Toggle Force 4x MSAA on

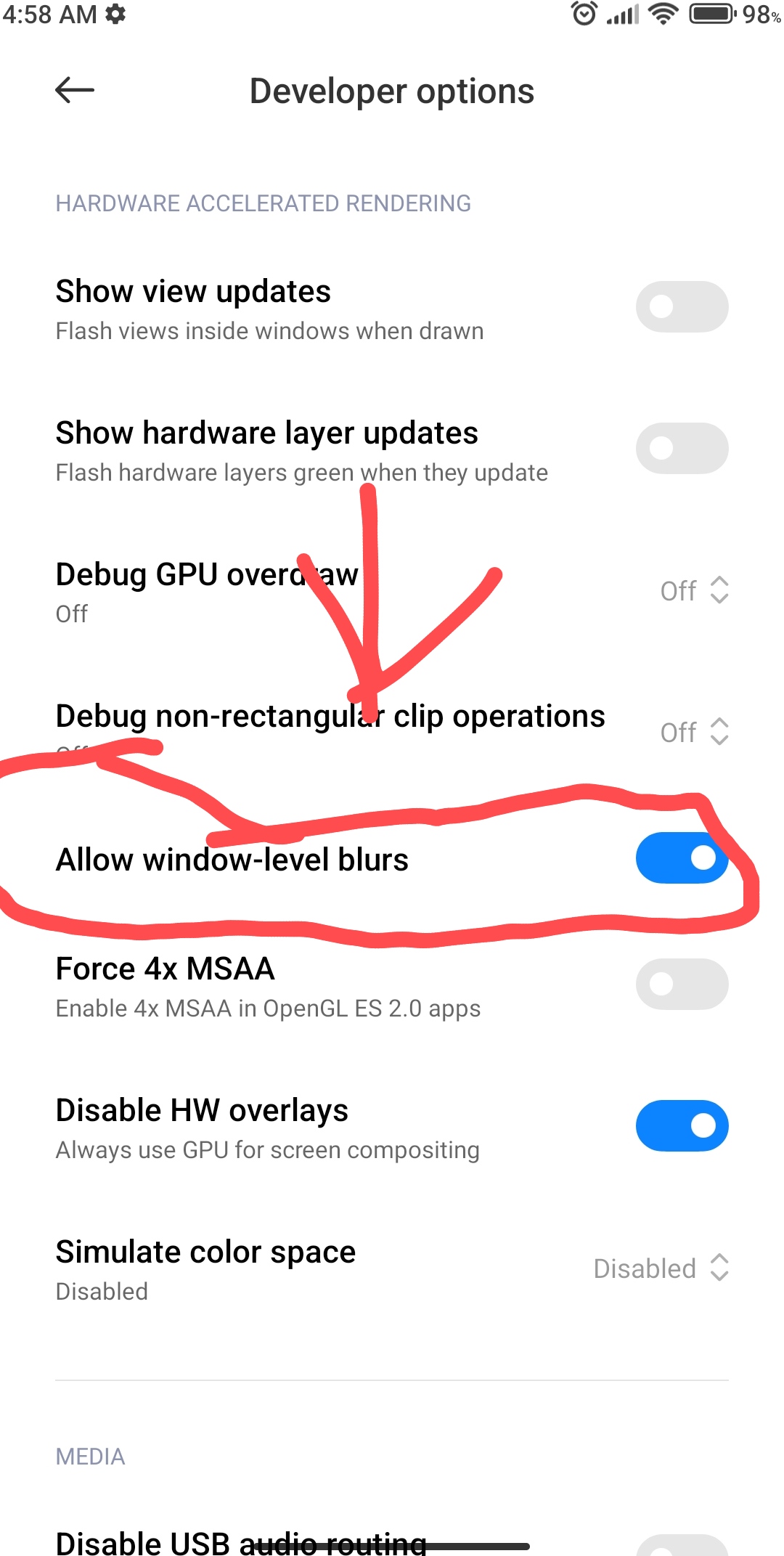tap(682, 984)
